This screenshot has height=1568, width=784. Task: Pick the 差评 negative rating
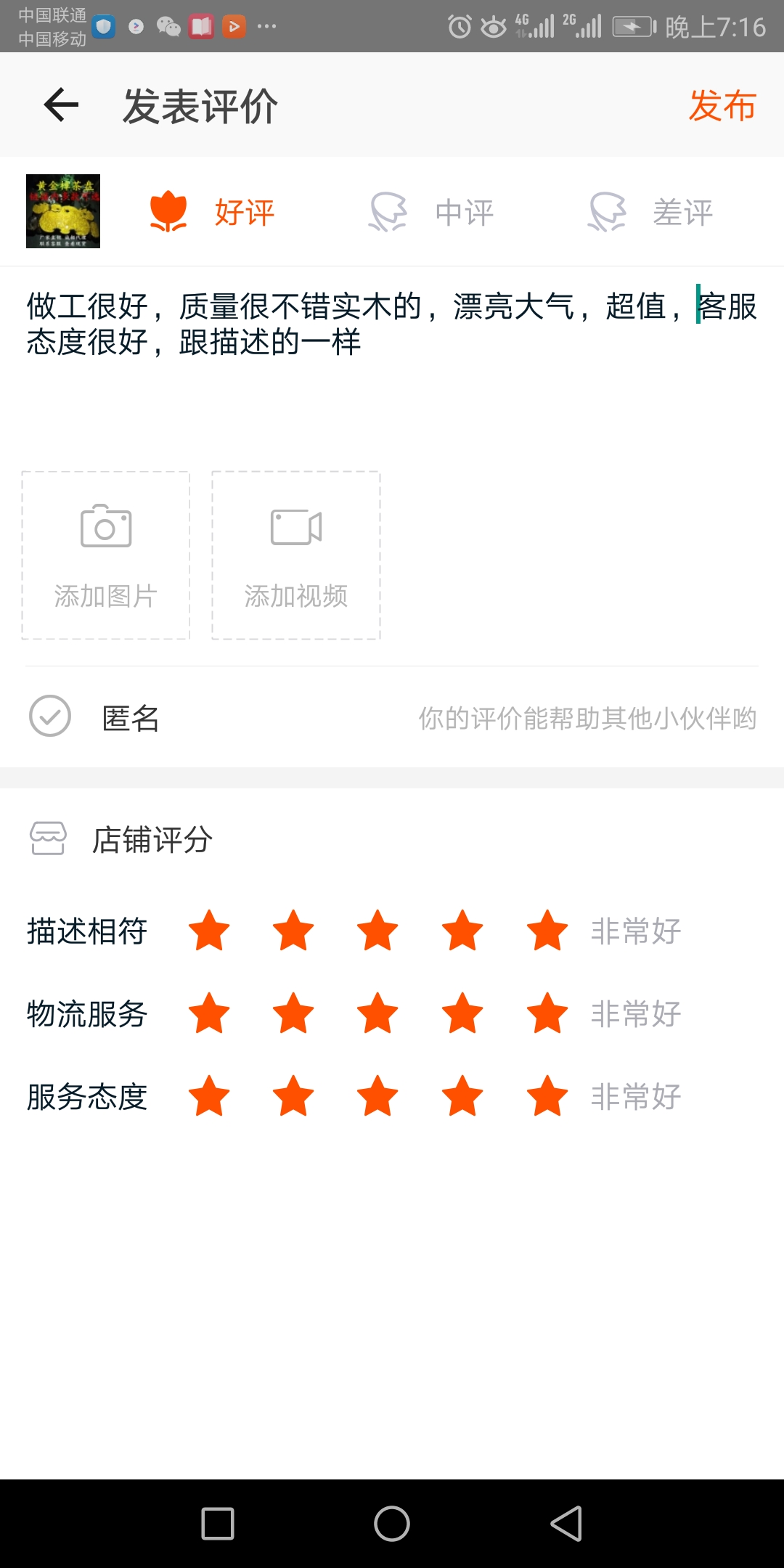pos(651,212)
